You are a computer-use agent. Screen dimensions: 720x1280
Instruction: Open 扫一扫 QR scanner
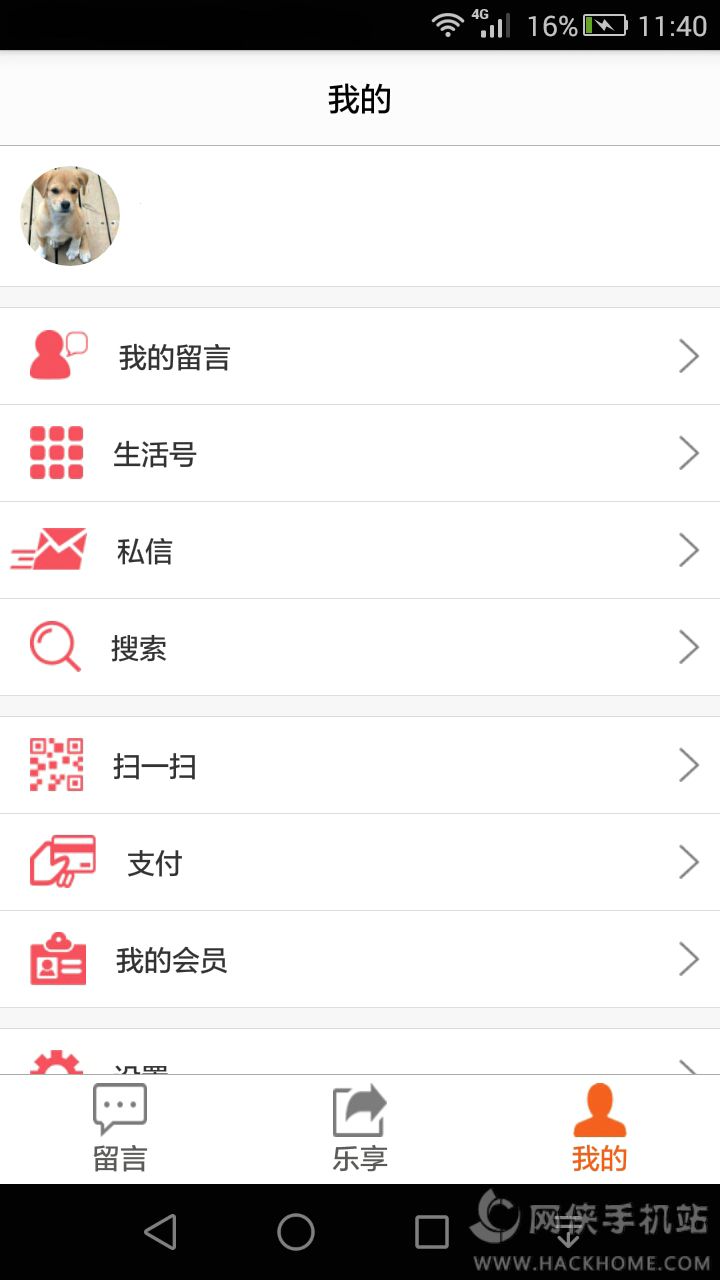360,766
